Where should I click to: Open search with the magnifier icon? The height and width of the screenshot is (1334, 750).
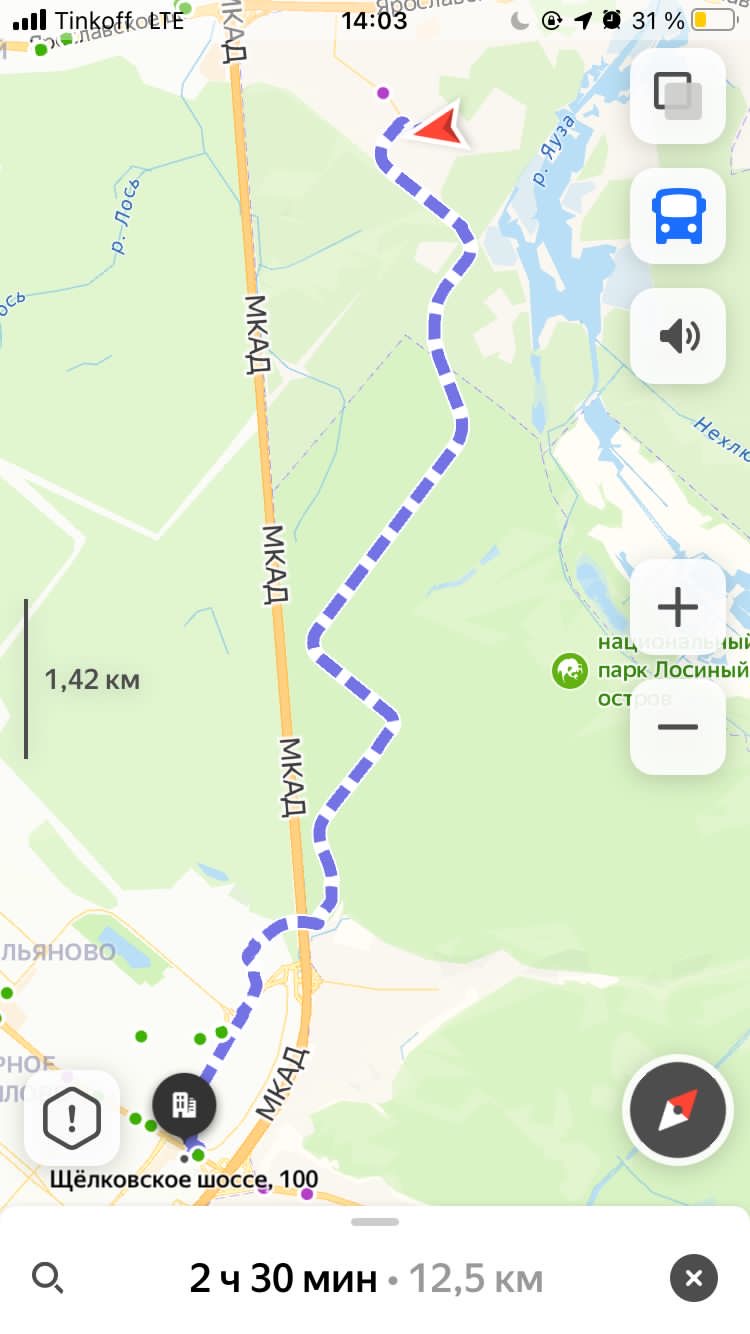click(x=47, y=1277)
